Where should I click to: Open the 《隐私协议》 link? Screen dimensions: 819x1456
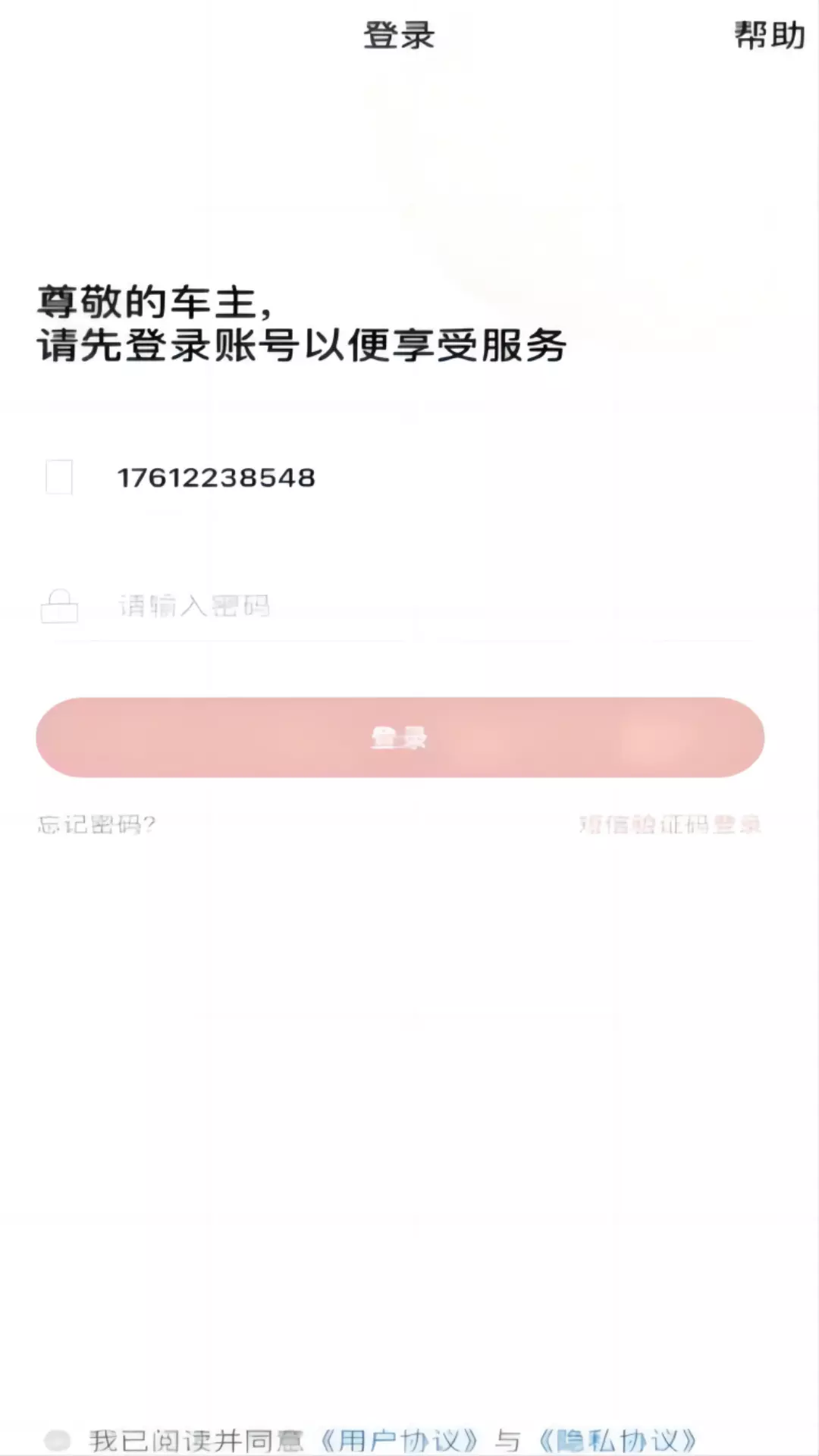click(x=617, y=1439)
